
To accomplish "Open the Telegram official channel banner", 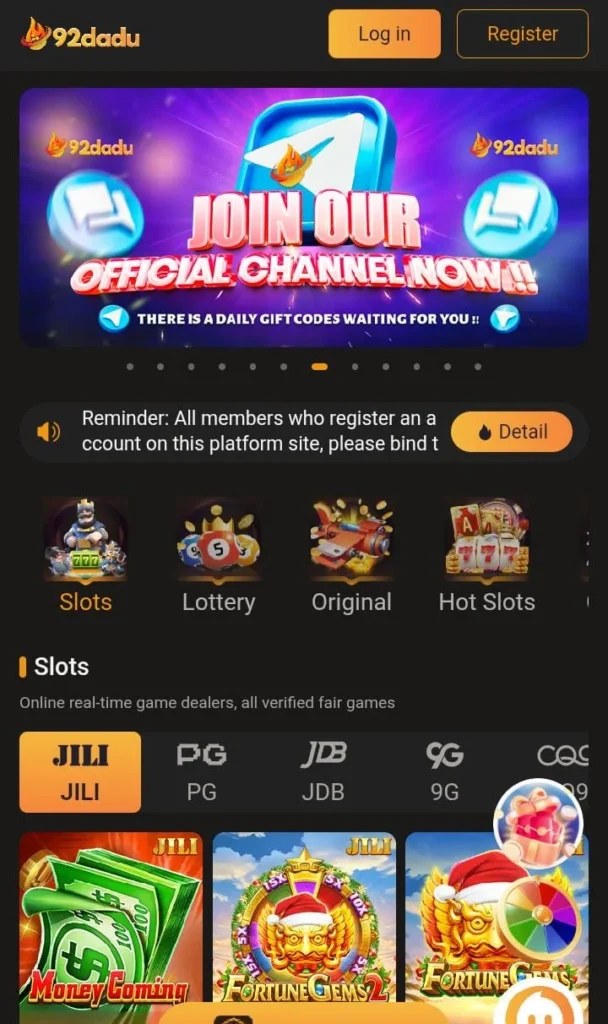I will point(304,217).
